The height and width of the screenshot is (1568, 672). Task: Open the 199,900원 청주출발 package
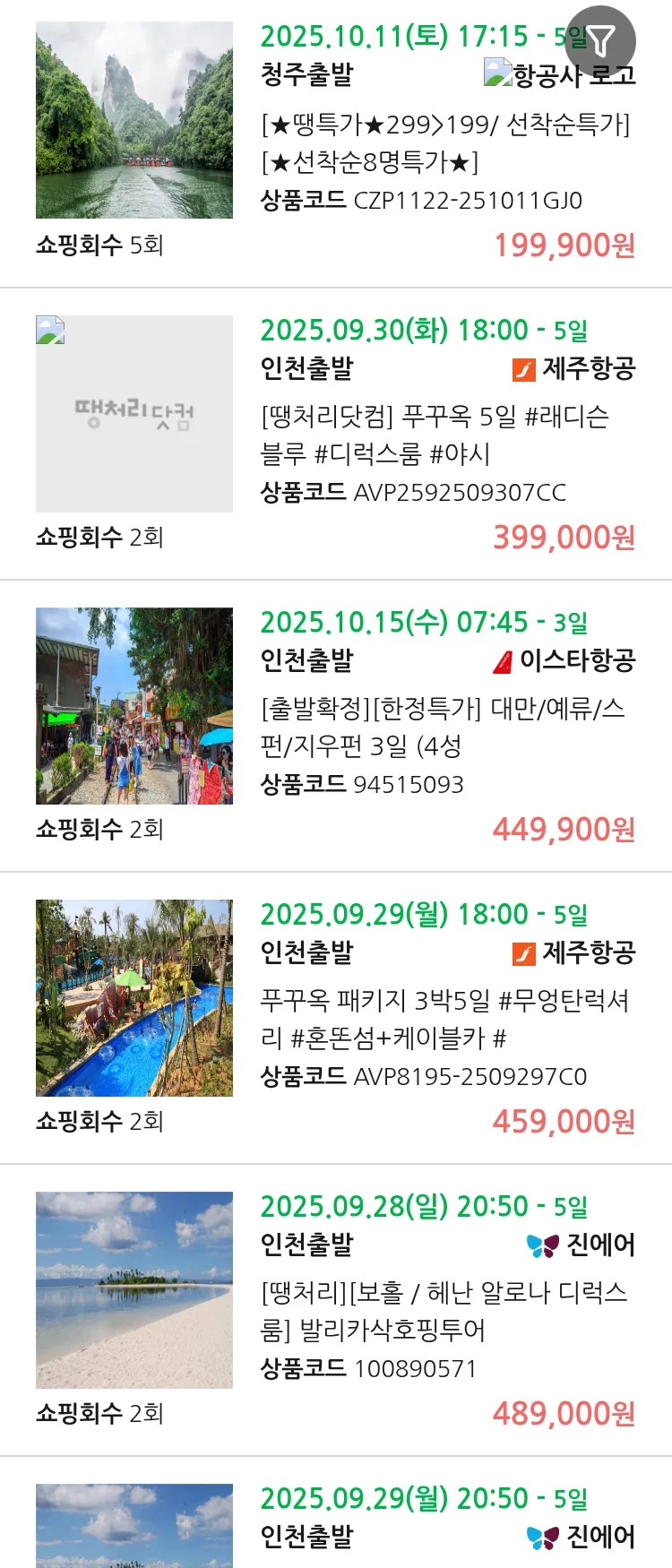(445, 143)
